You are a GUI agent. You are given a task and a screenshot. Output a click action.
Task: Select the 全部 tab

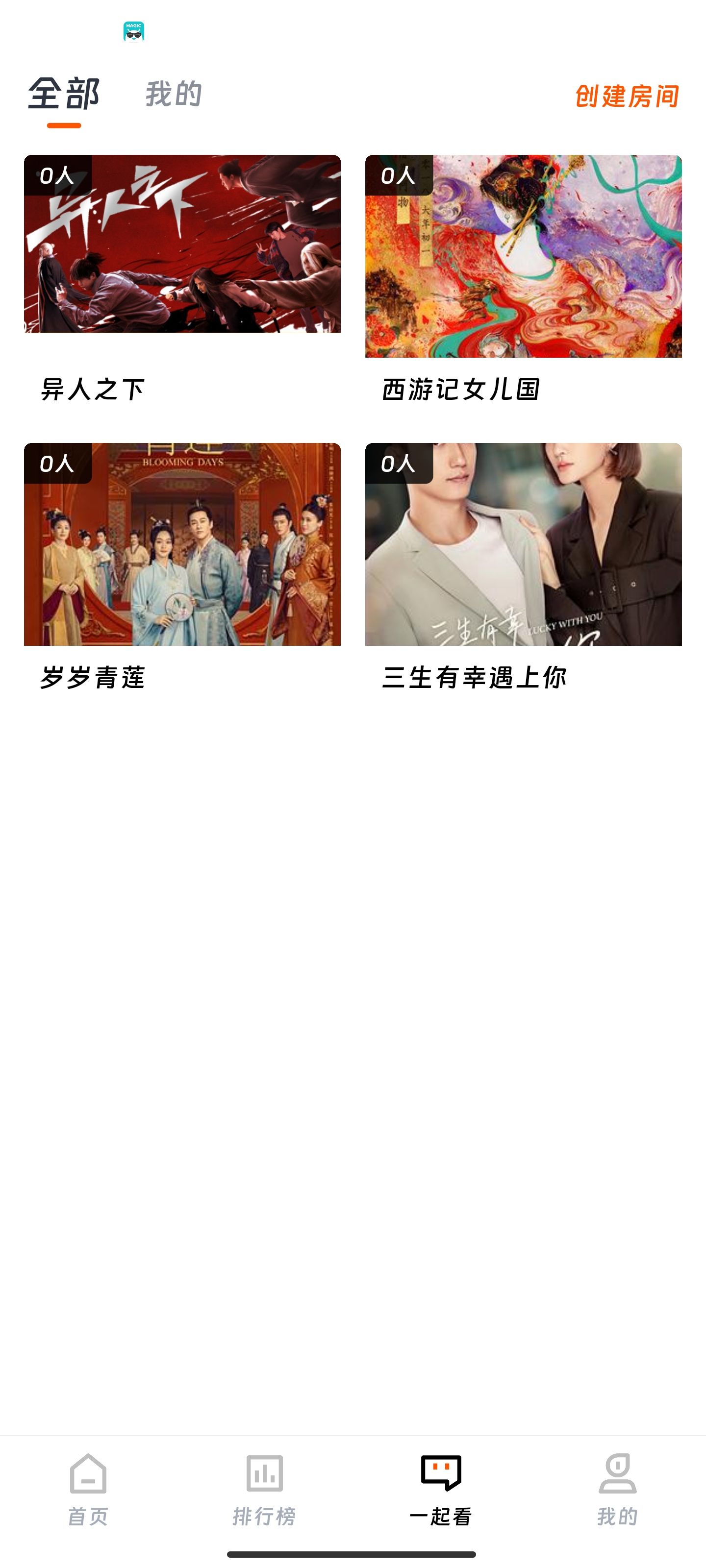[x=65, y=94]
